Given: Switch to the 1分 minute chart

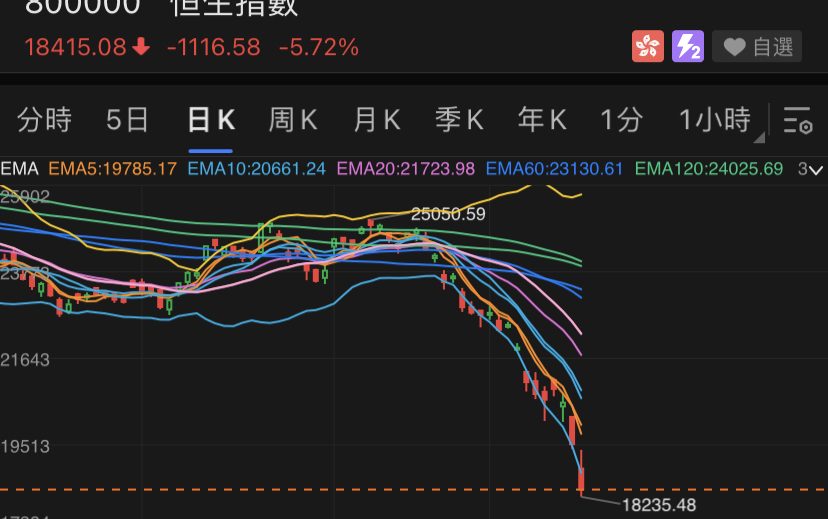Looking at the screenshot, I should [621, 121].
